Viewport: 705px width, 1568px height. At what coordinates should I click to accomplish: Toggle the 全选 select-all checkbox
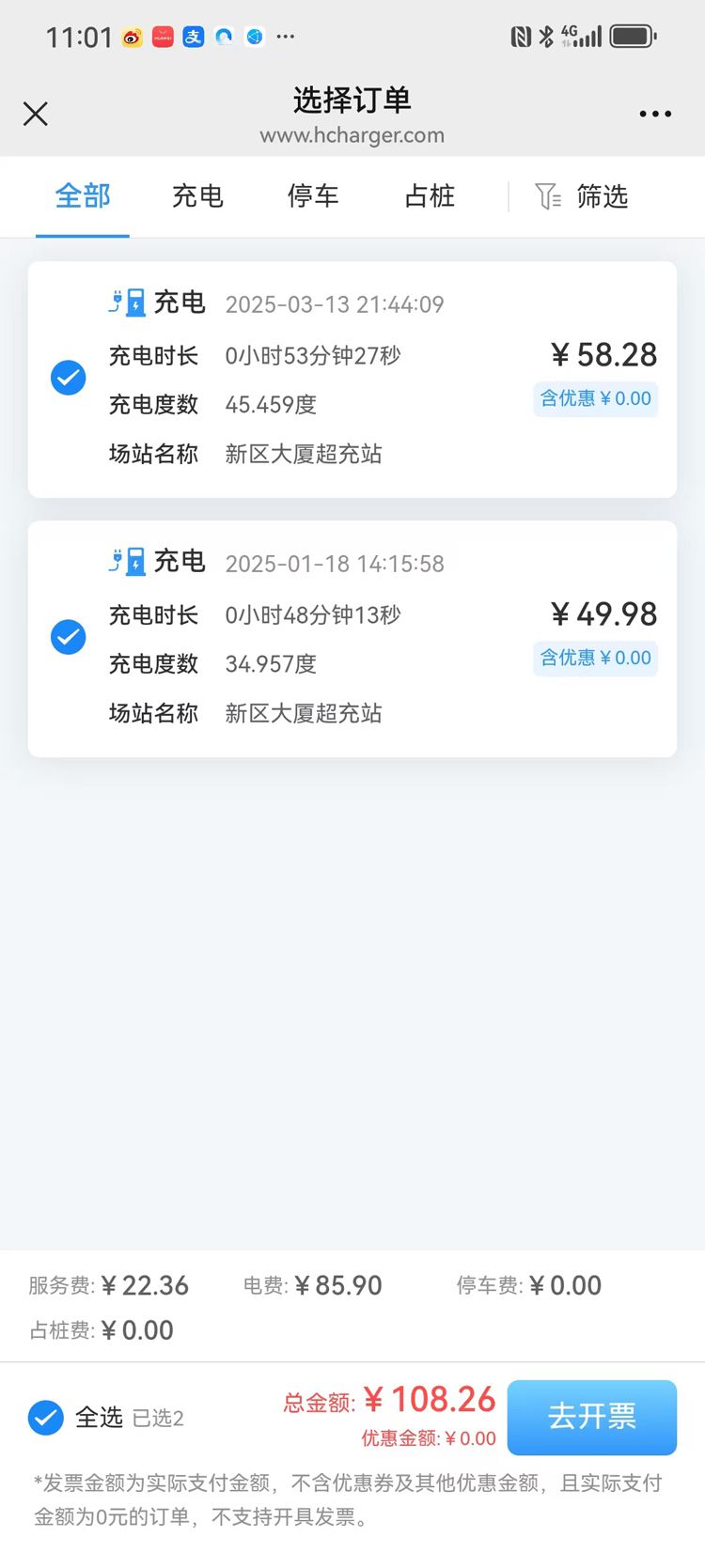[46, 1417]
